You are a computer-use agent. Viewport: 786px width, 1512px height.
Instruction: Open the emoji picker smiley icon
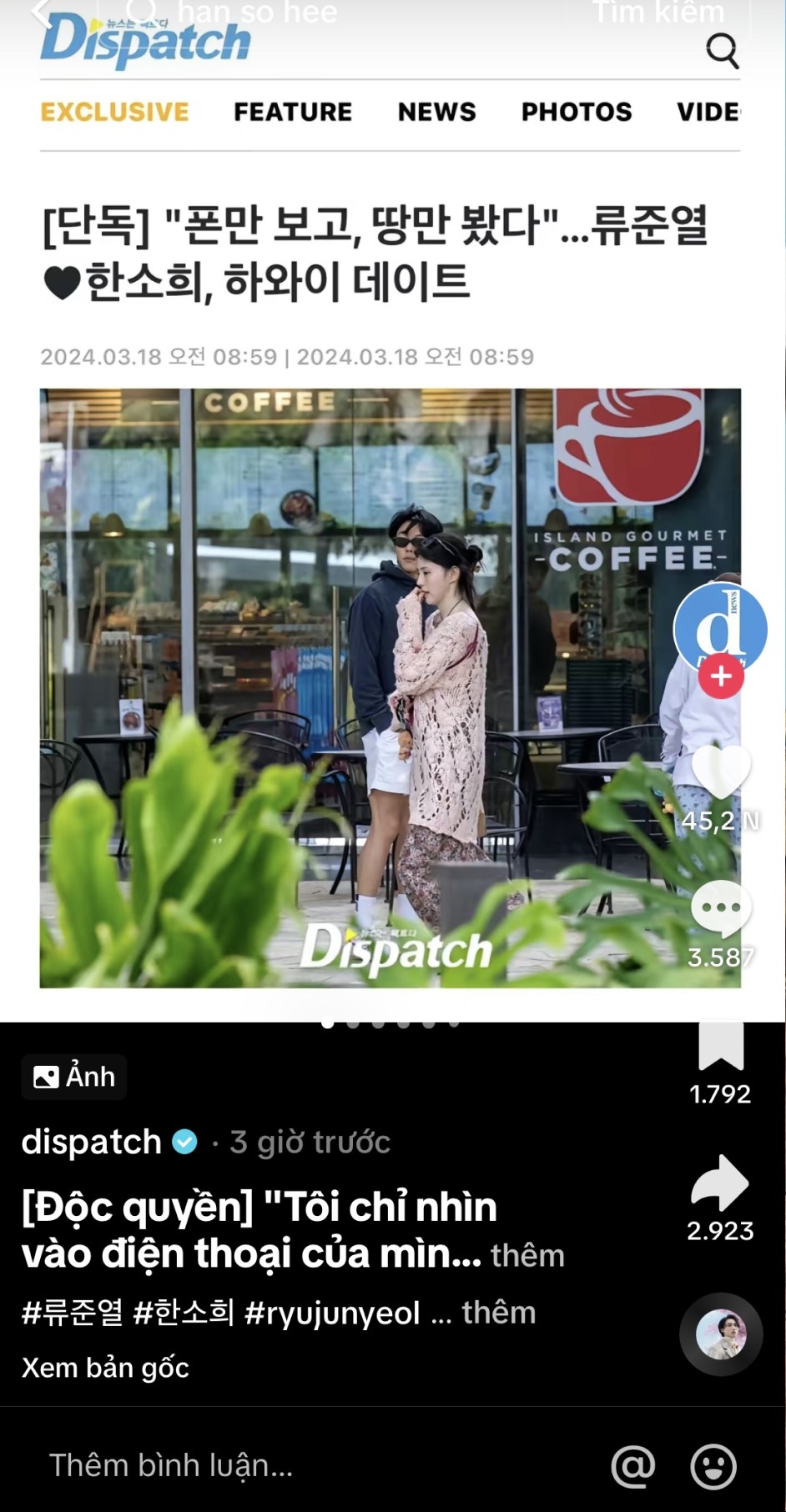tap(713, 1465)
